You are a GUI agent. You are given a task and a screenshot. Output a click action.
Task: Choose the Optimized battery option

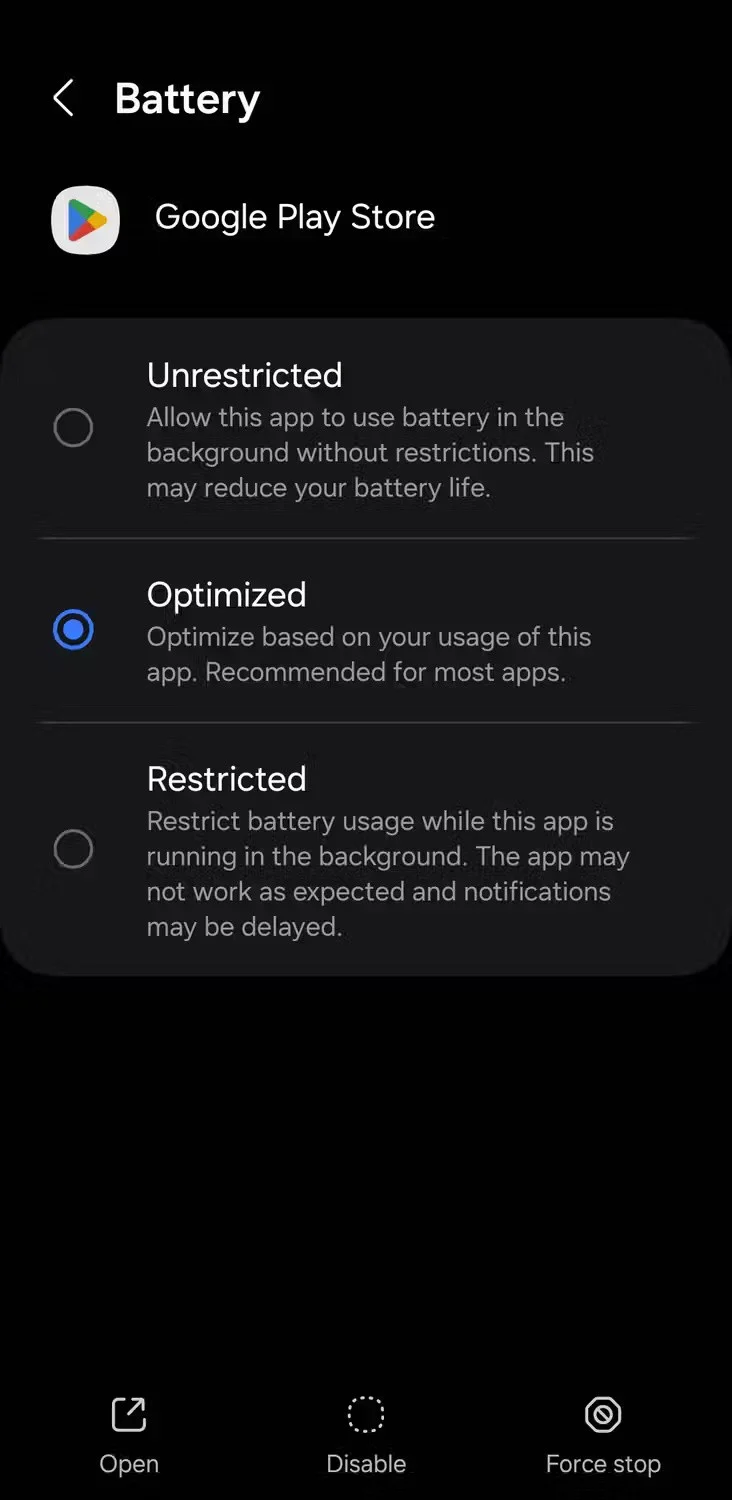point(73,630)
